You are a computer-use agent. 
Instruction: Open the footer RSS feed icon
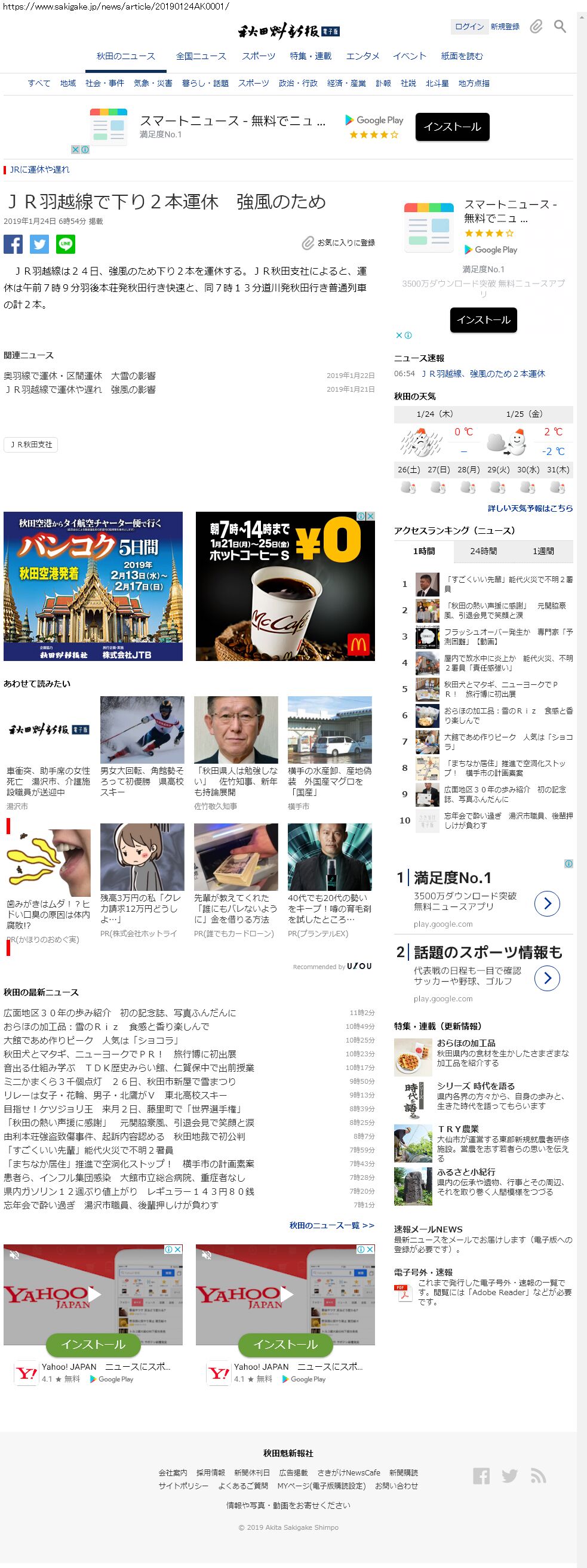click(x=537, y=1475)
